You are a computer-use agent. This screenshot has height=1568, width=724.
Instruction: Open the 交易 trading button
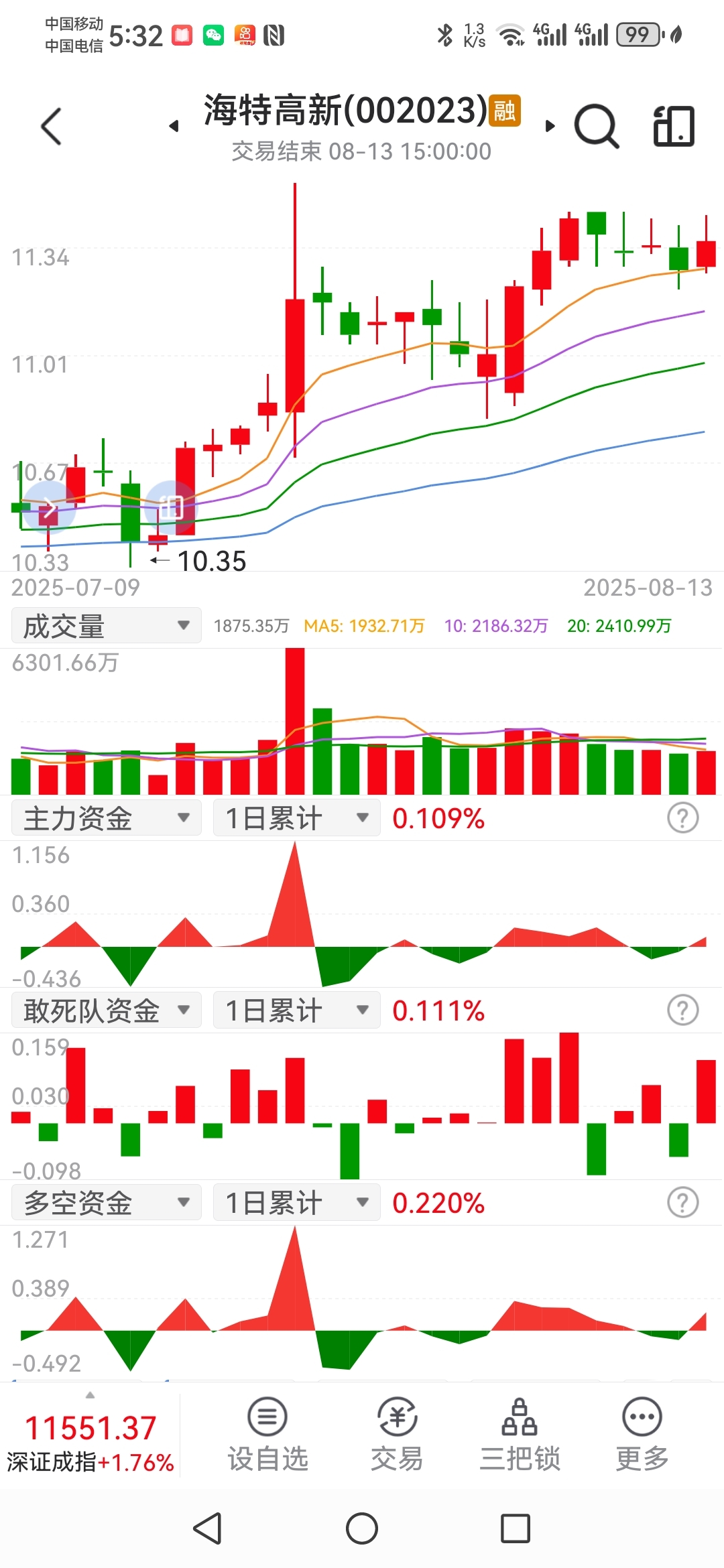pos(397,1435)
